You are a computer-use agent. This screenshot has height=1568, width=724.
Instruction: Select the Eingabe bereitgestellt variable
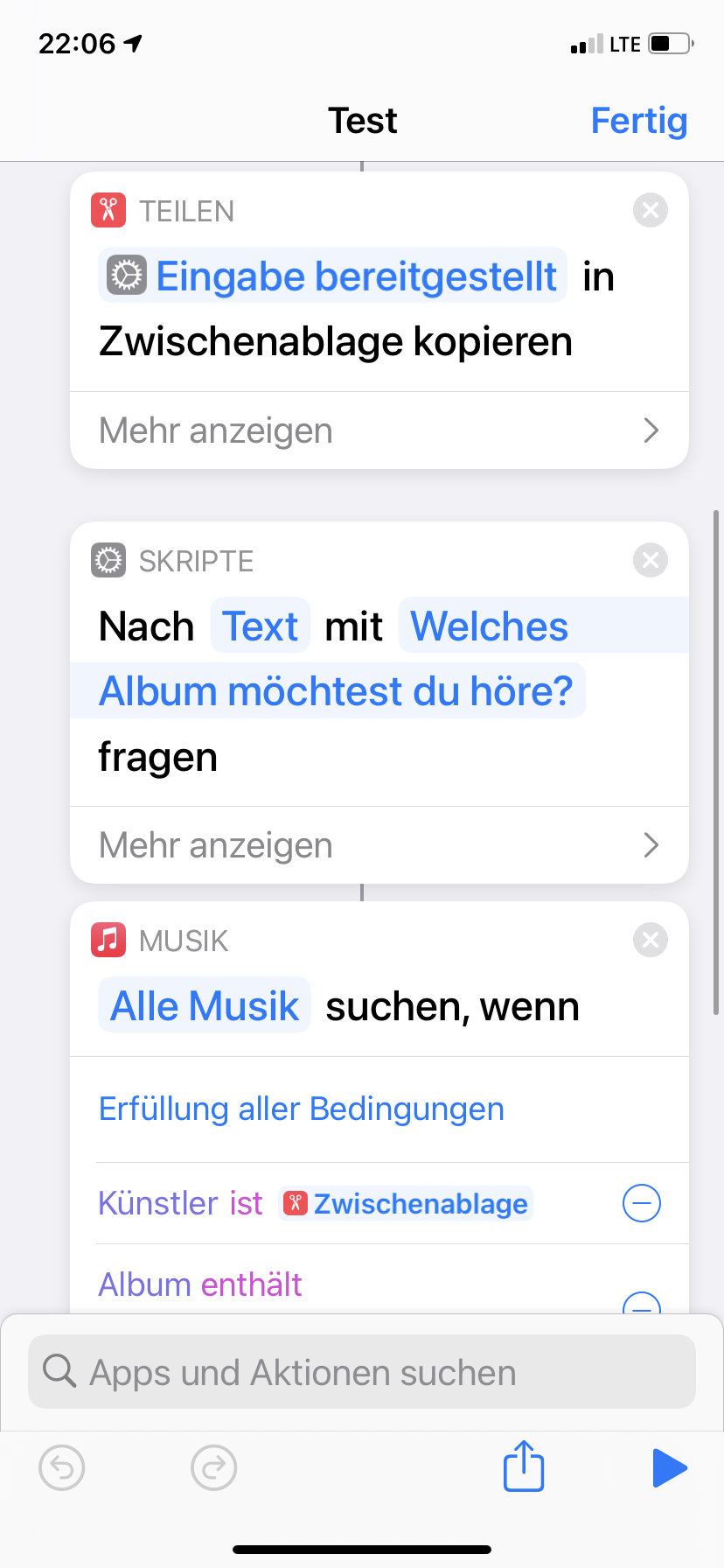[333, 276]
